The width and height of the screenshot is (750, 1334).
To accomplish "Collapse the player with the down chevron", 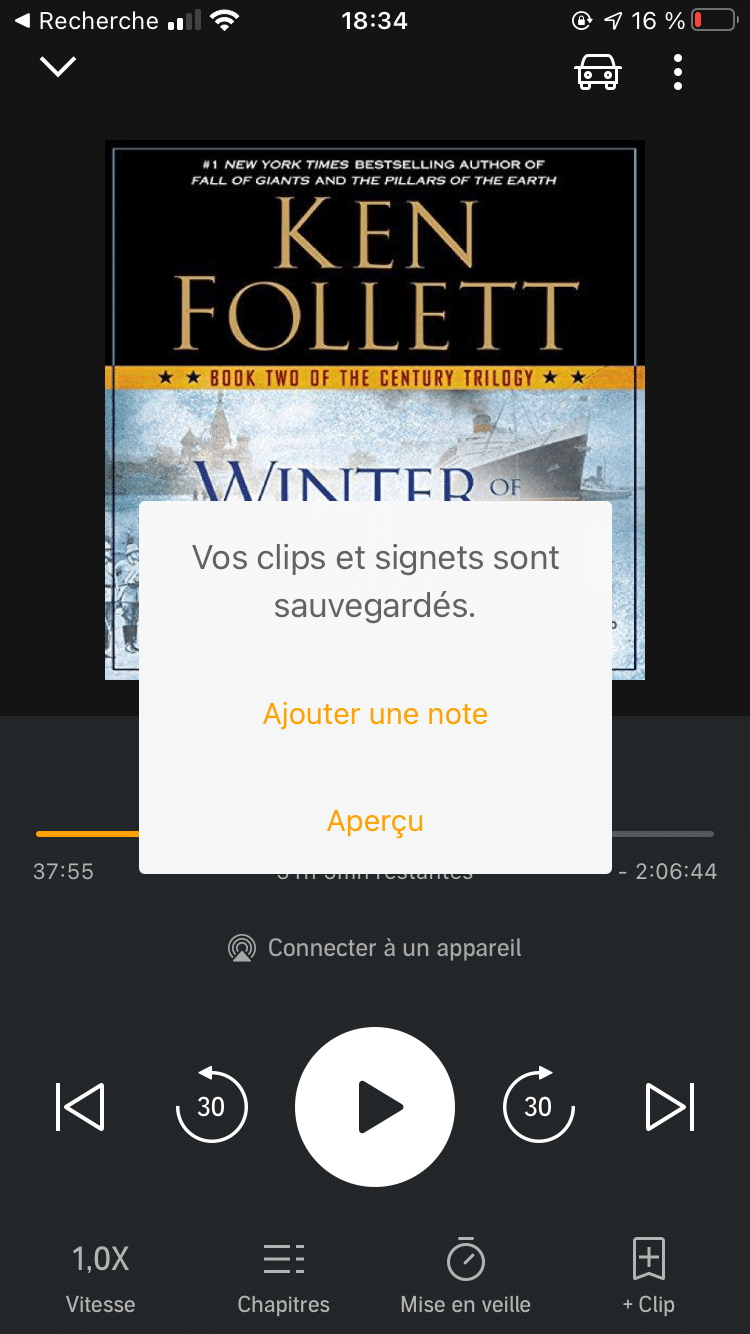I will pyautogui.click(x=58, y=67).
